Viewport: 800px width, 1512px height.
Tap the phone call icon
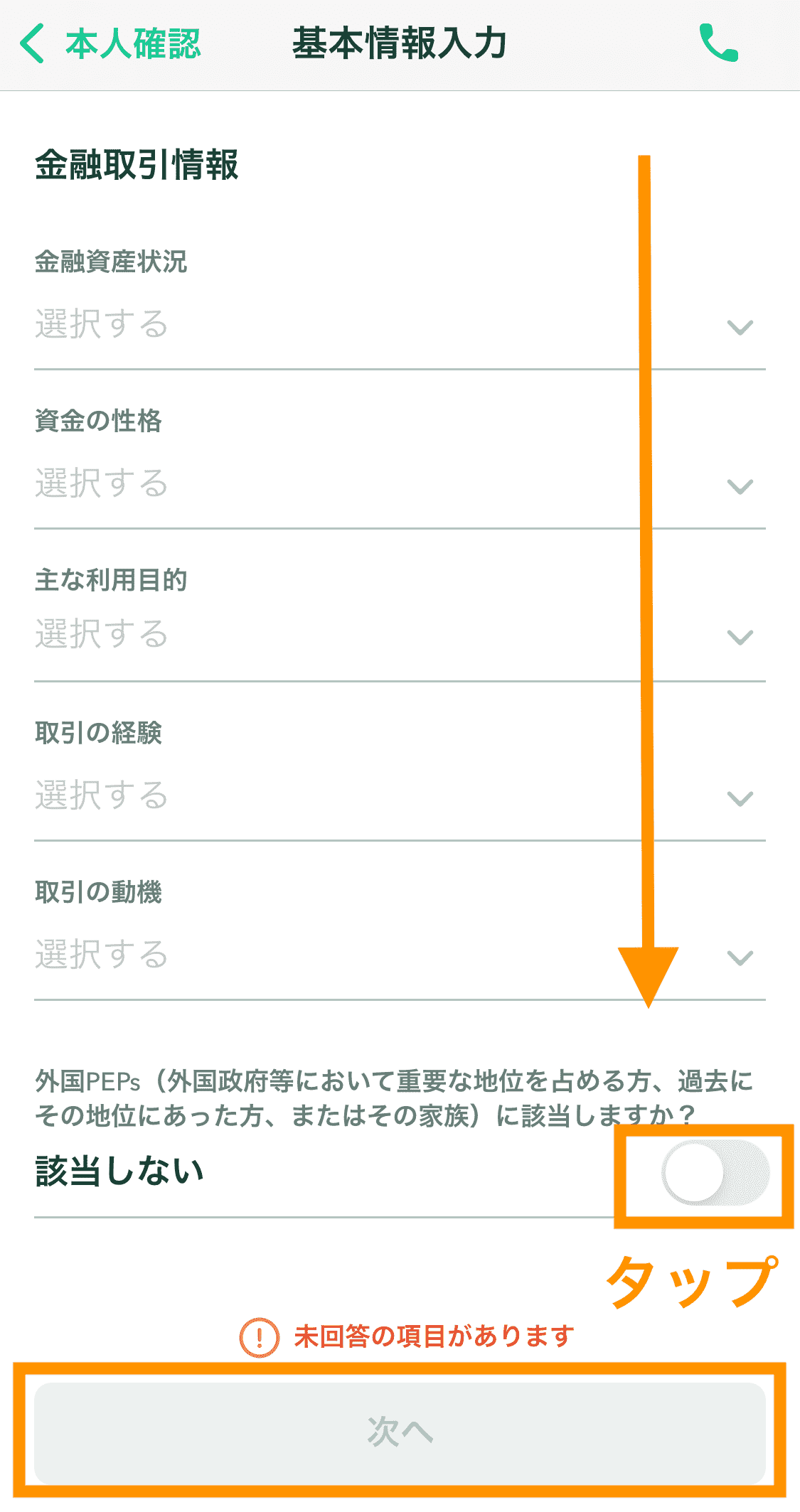point(718,43)
